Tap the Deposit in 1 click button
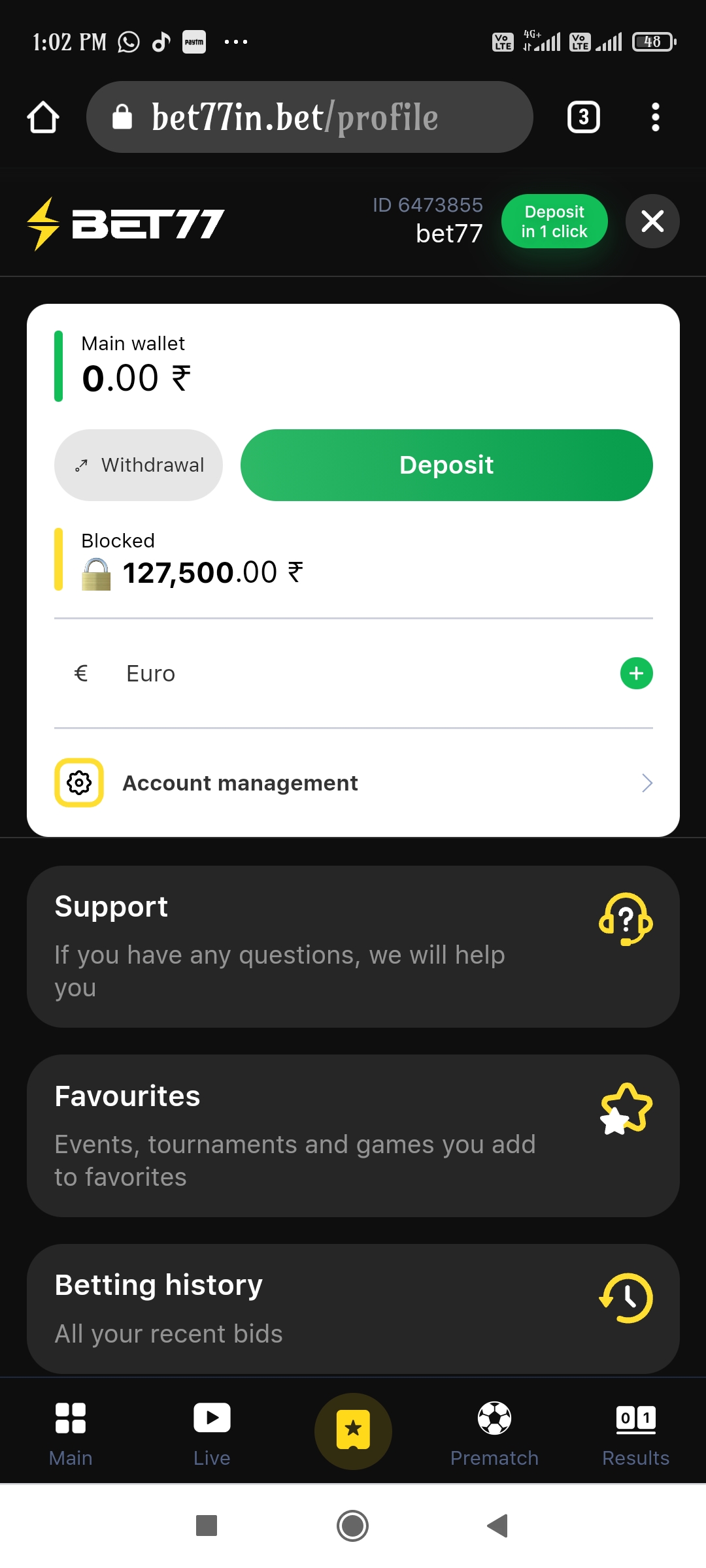 click(x=554, y=221)
